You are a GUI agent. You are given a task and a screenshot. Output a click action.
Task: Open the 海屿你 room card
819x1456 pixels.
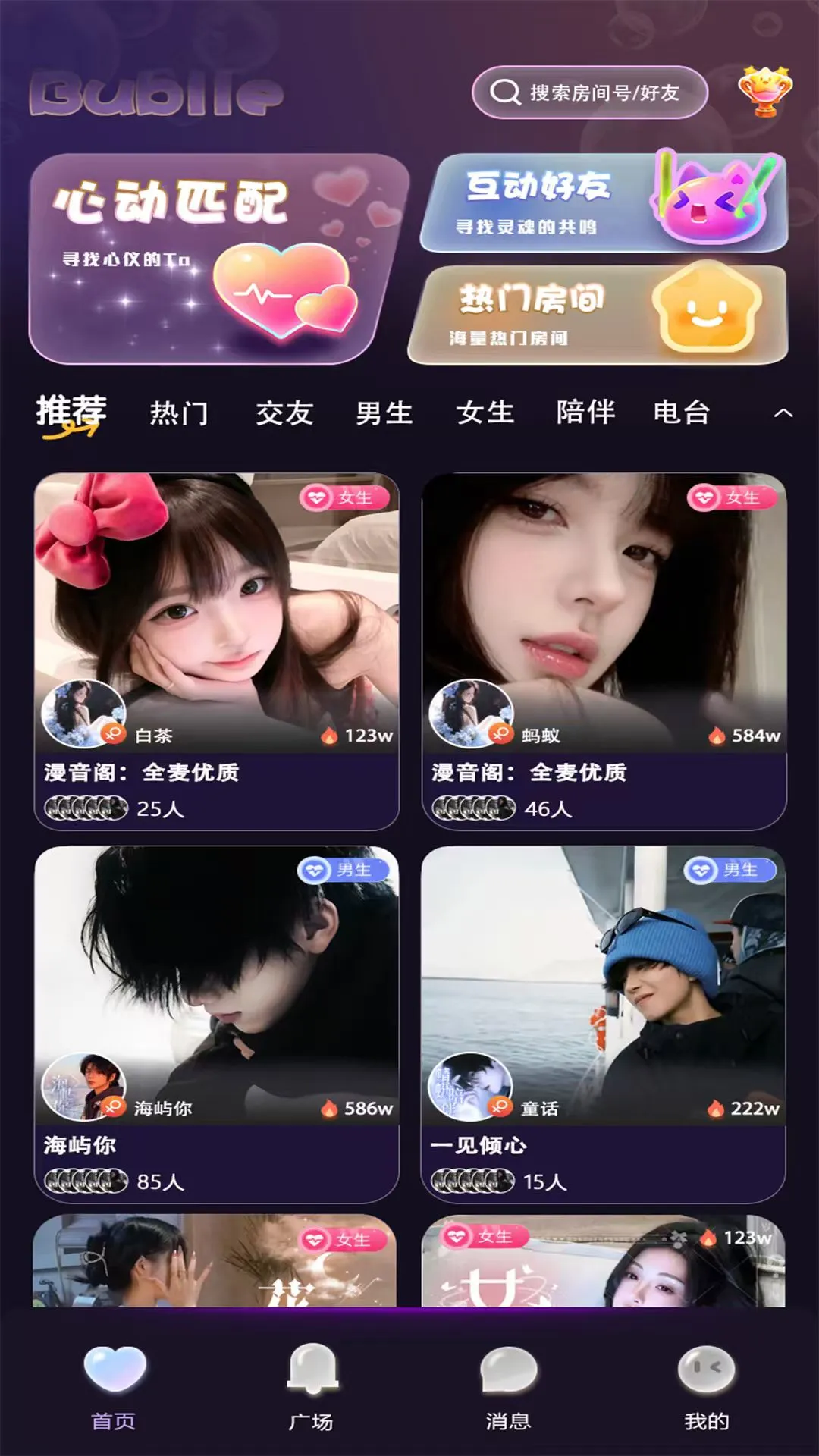[x=217, y=1024]
